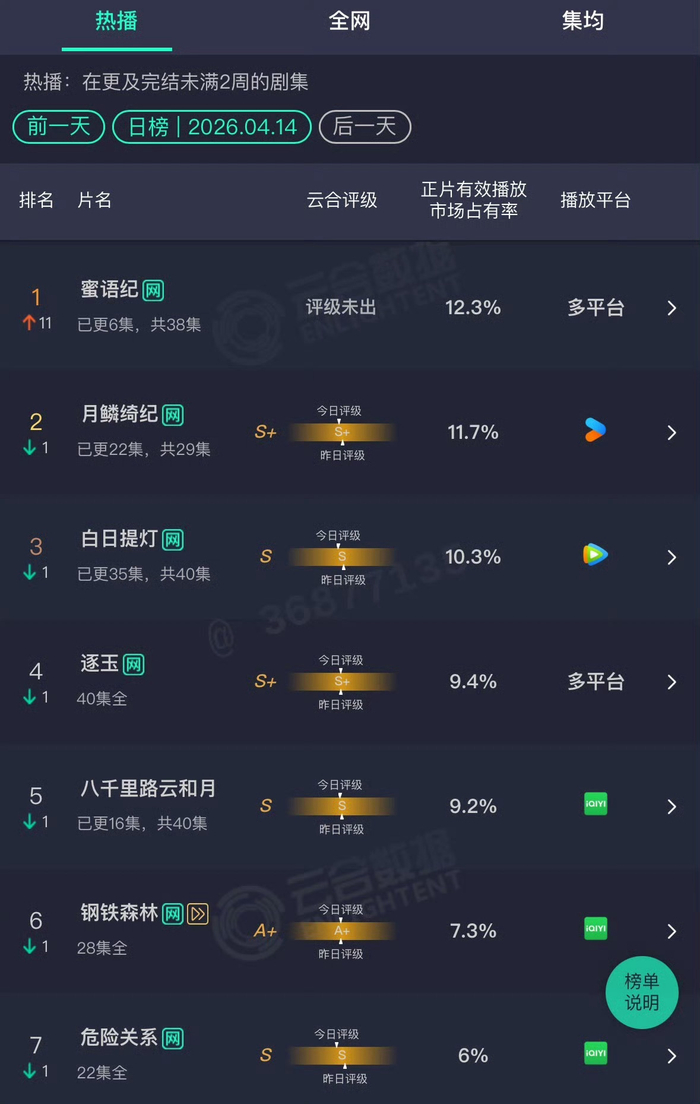The image size is (700, 1104).
Task: Open details for 钢铁森林
Action: (x=672, y=931)
